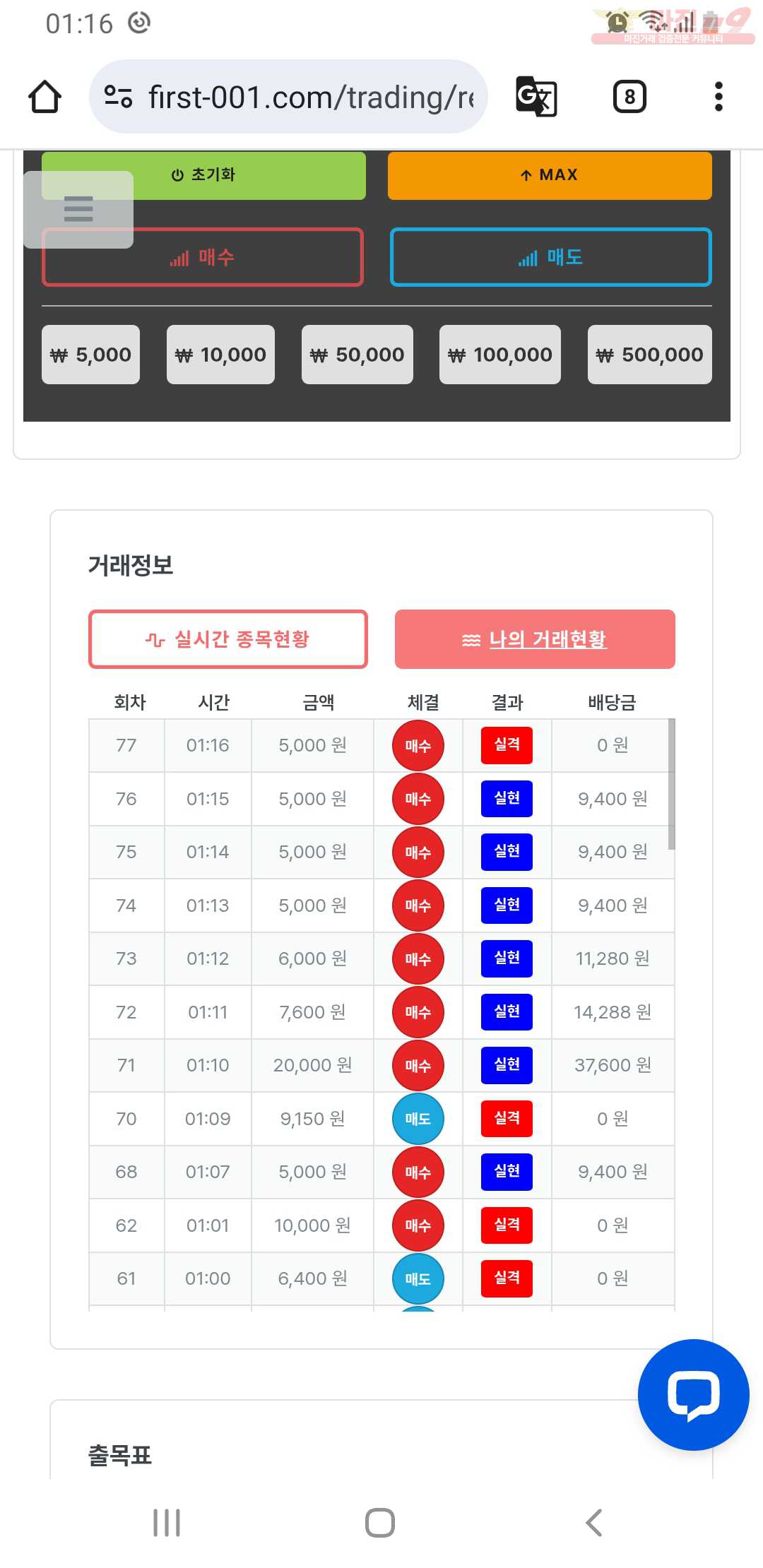Translate this page with Google Translate
The width and height of the screenshot is (763, 1568).
[x=536, y=97]
